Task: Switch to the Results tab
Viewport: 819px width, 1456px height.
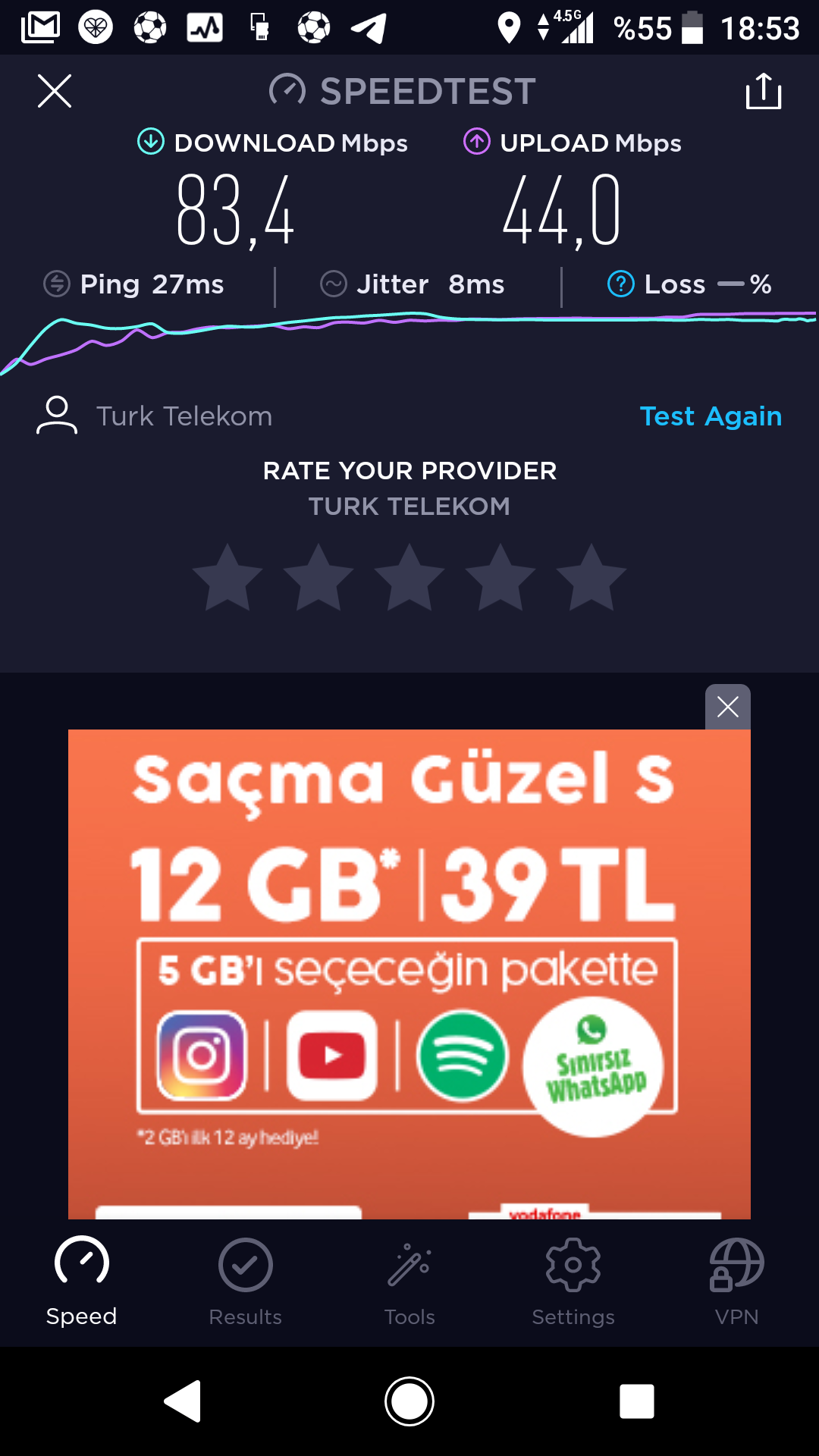Action: coord(246,1282)
